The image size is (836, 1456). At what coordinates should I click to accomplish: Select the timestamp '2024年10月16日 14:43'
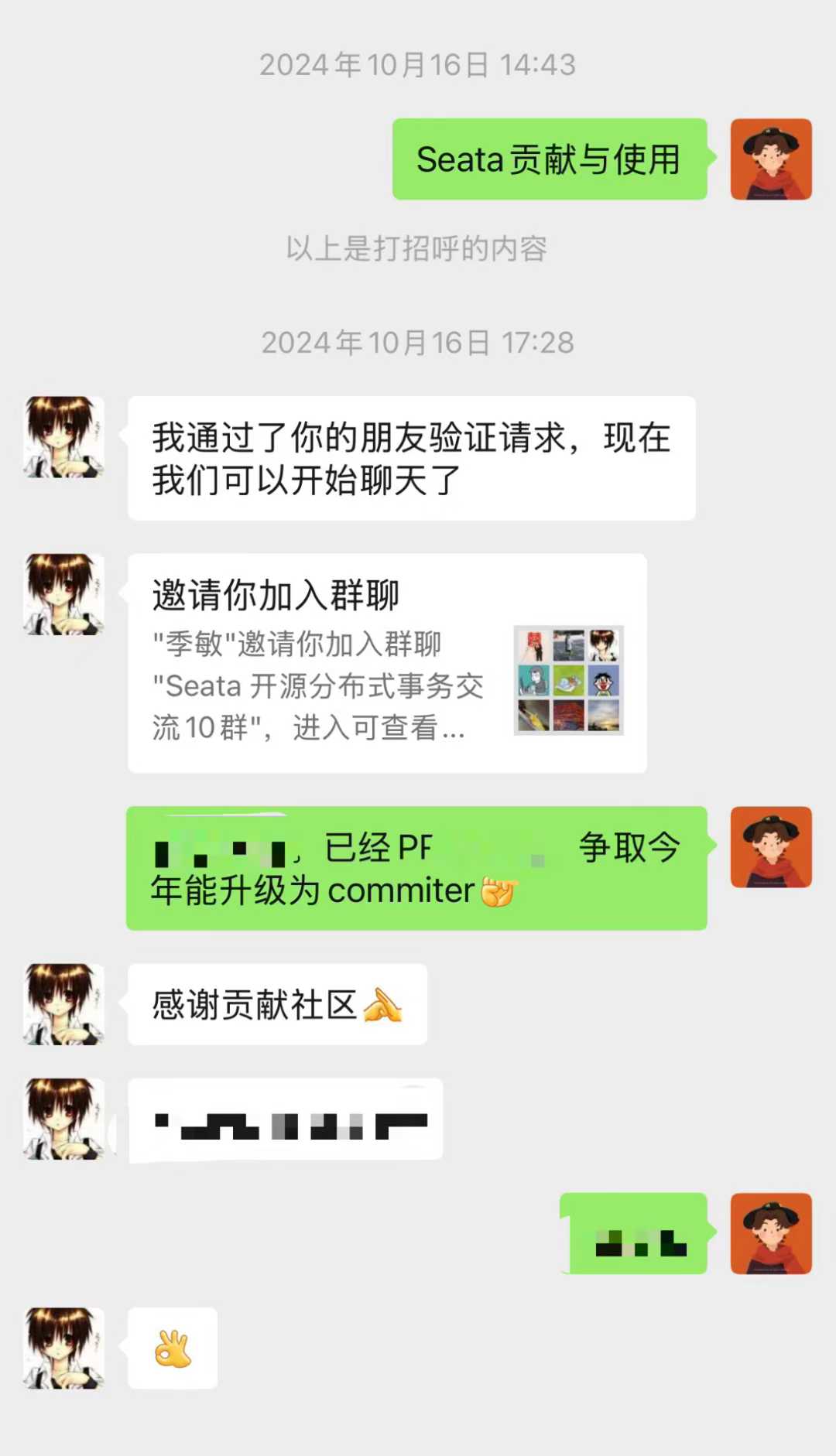click(417, 65)
